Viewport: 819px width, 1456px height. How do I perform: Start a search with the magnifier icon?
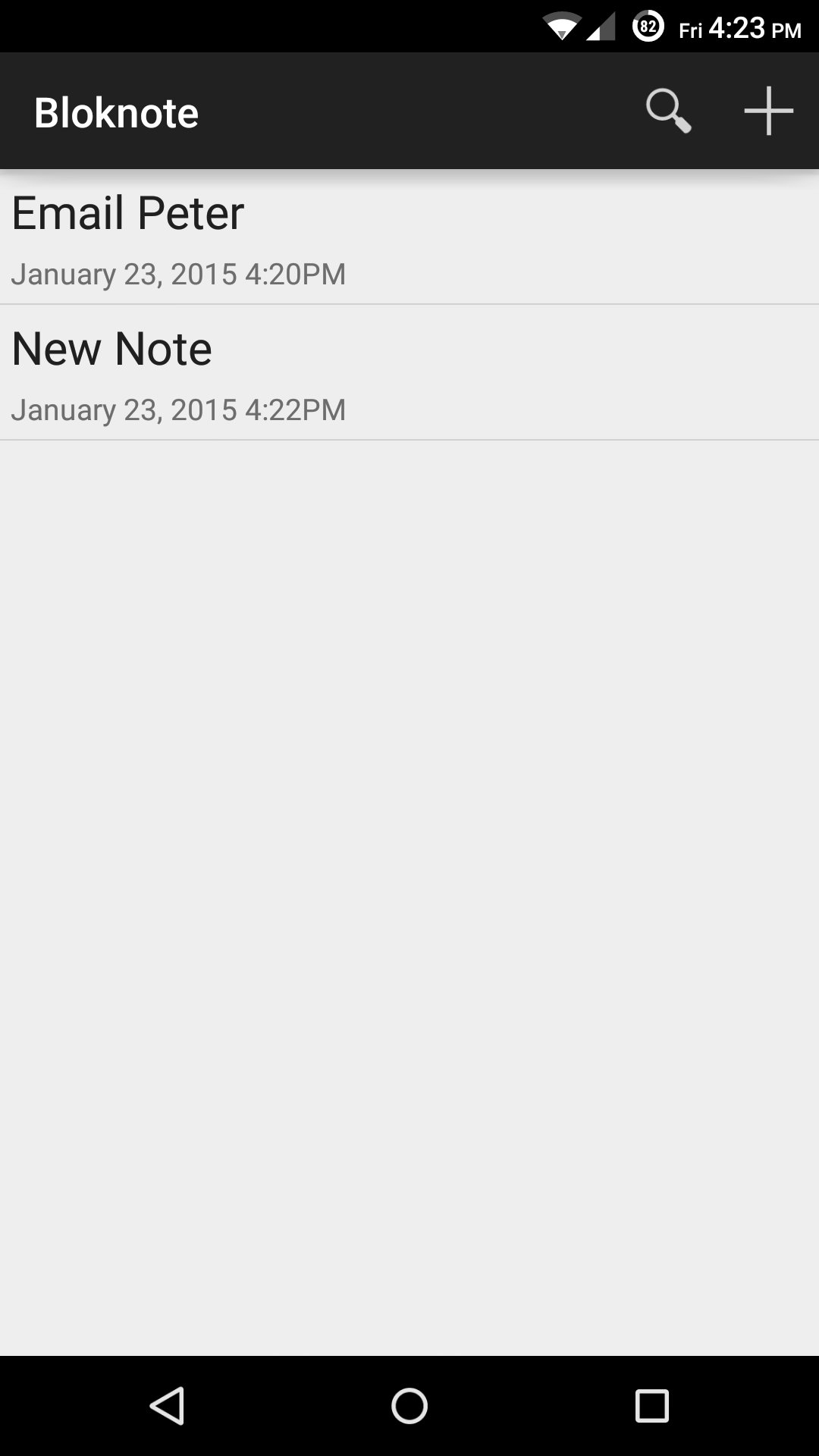(668, 110)
